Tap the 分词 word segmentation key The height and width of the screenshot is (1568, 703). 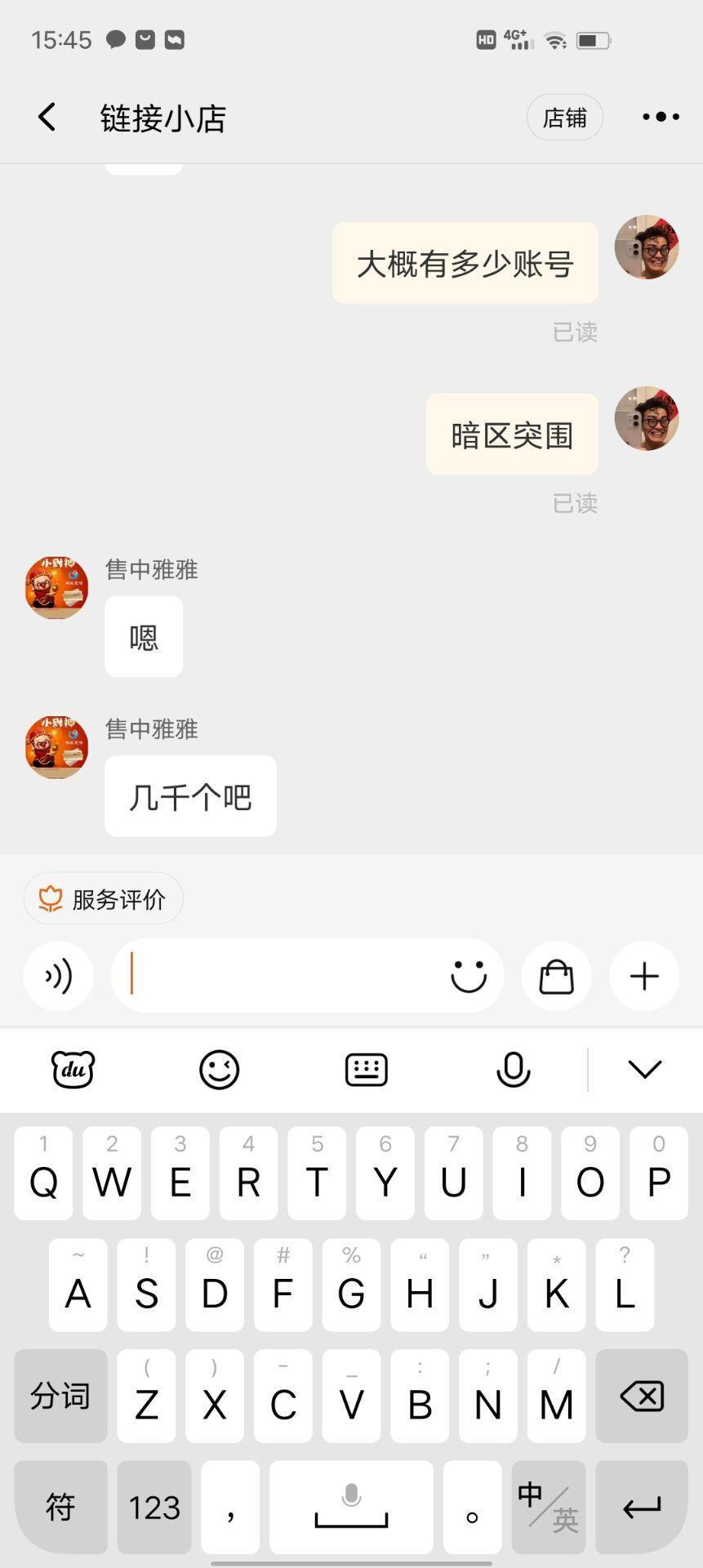60,1396
